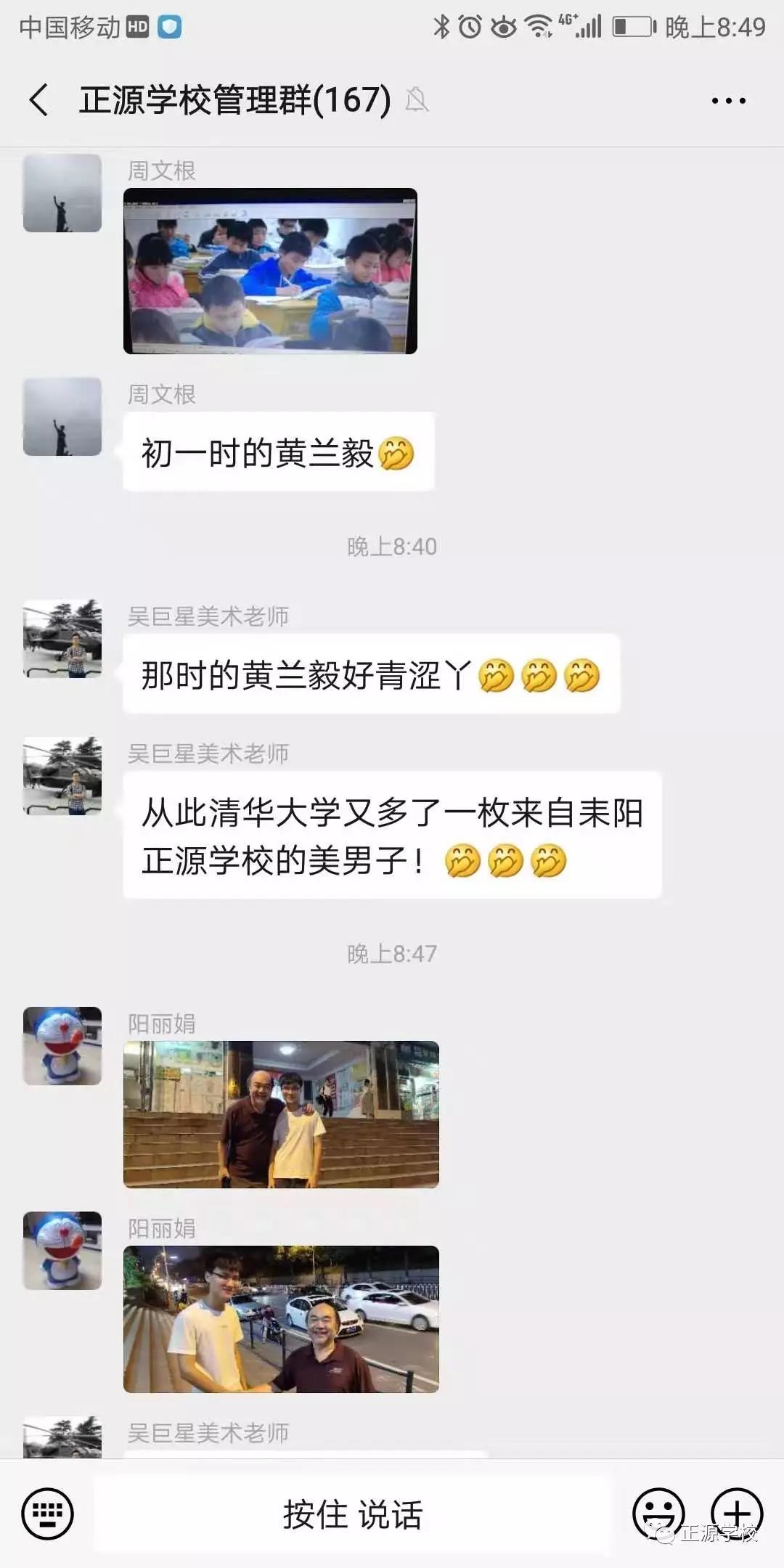Open 吴巨星美术老师's profile from the 清华大学 message
The height and width of the screenshot is (1568, 784).
pyautogui.click(x=62, y=776)
